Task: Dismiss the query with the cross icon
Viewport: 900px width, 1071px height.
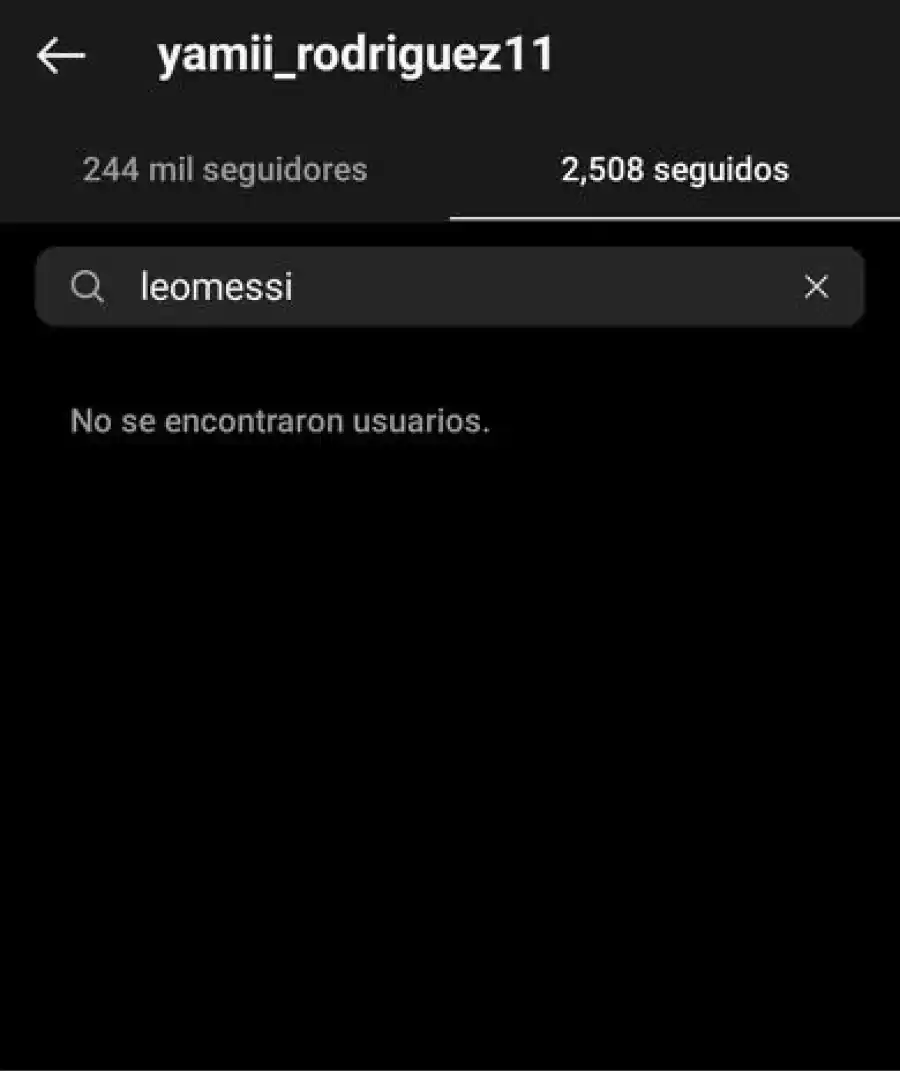Action: click(x=817, y=288)
